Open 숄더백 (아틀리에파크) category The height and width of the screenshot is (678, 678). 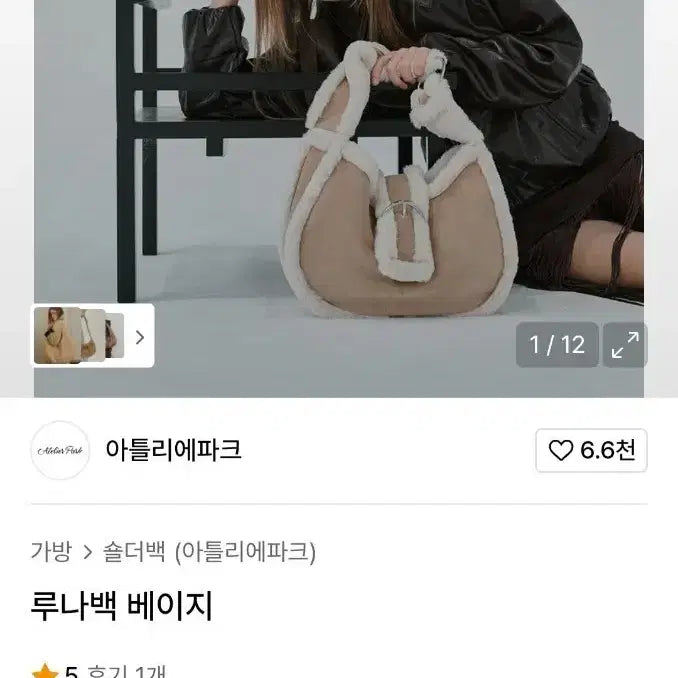pyautogui.click(x=210, y=551)
